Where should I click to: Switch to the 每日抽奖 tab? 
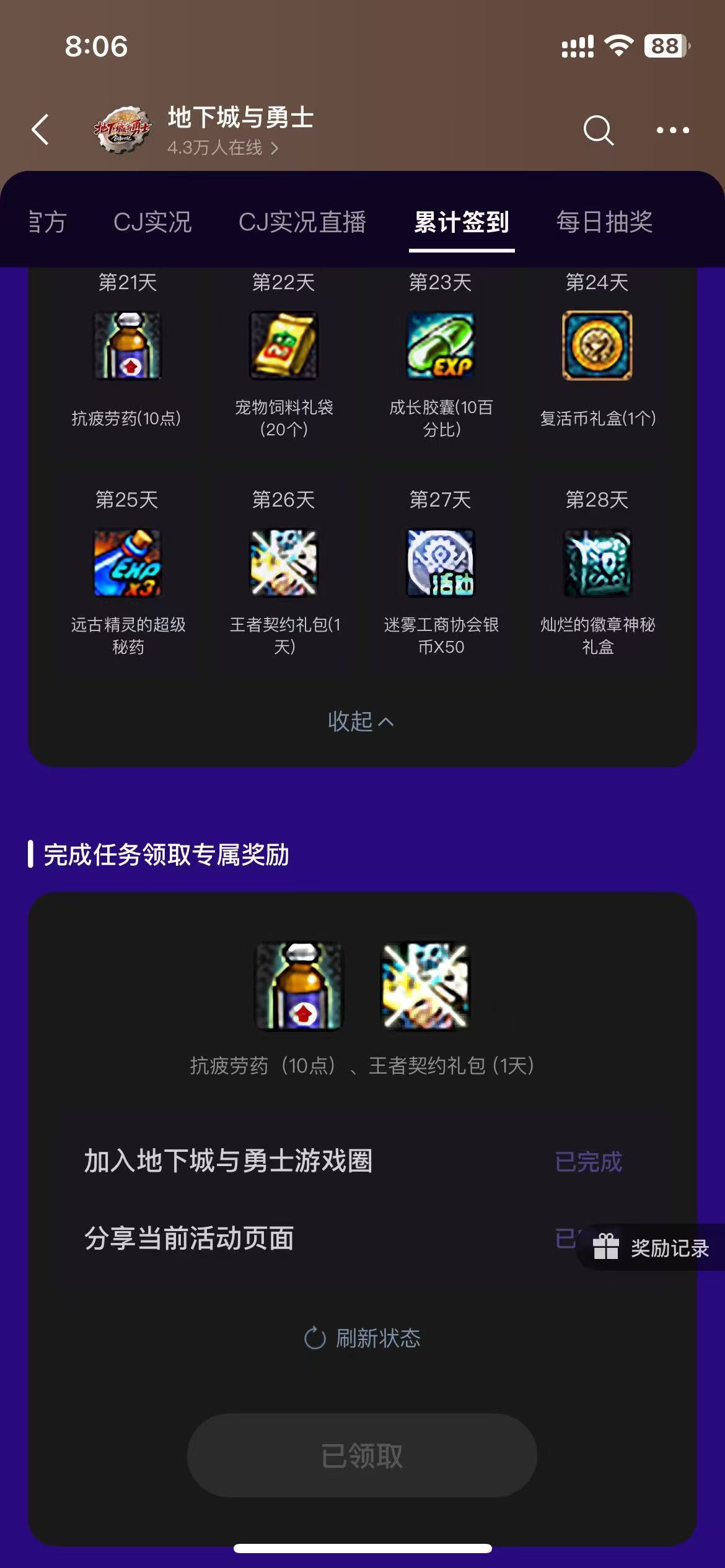[604, 222]
